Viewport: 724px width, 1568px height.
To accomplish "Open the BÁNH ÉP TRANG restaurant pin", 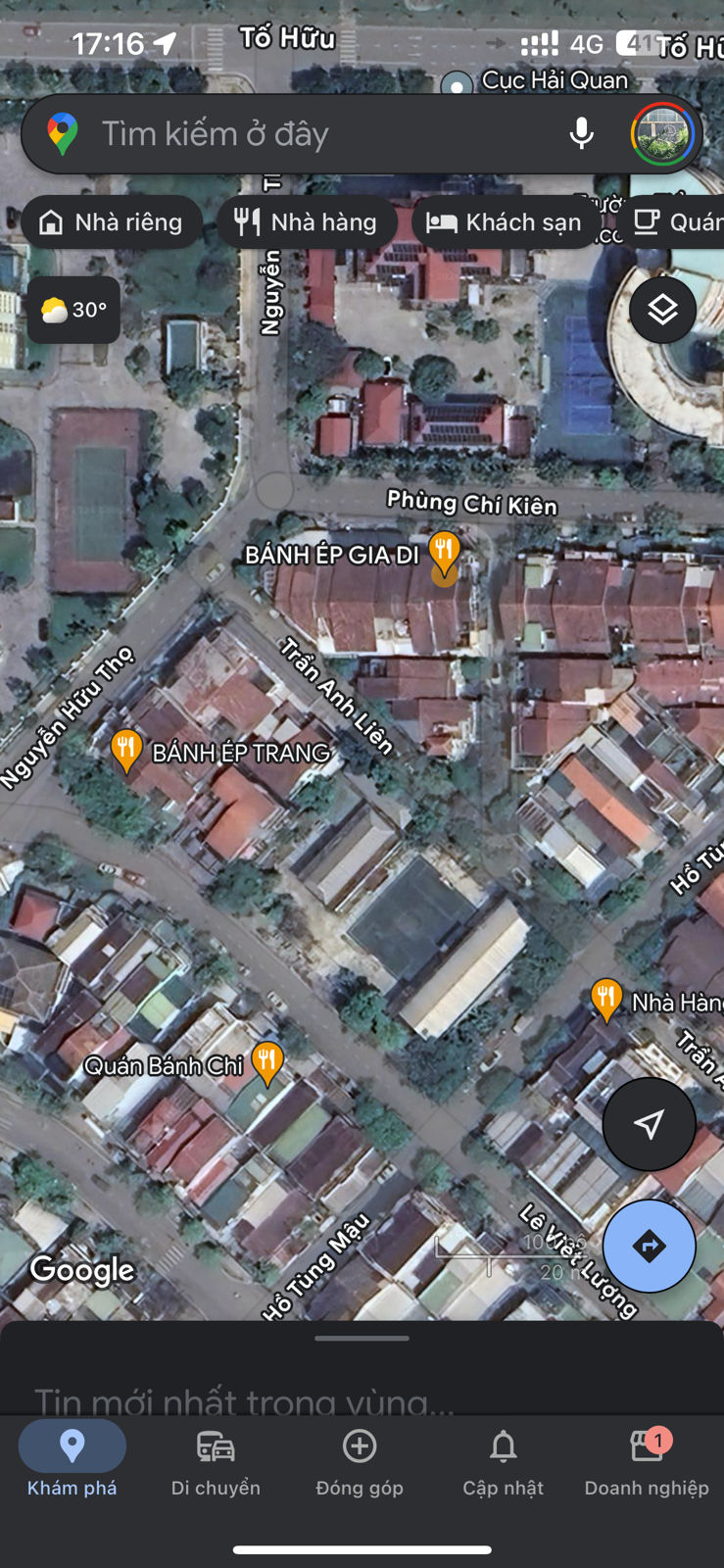I will point(126,750).
